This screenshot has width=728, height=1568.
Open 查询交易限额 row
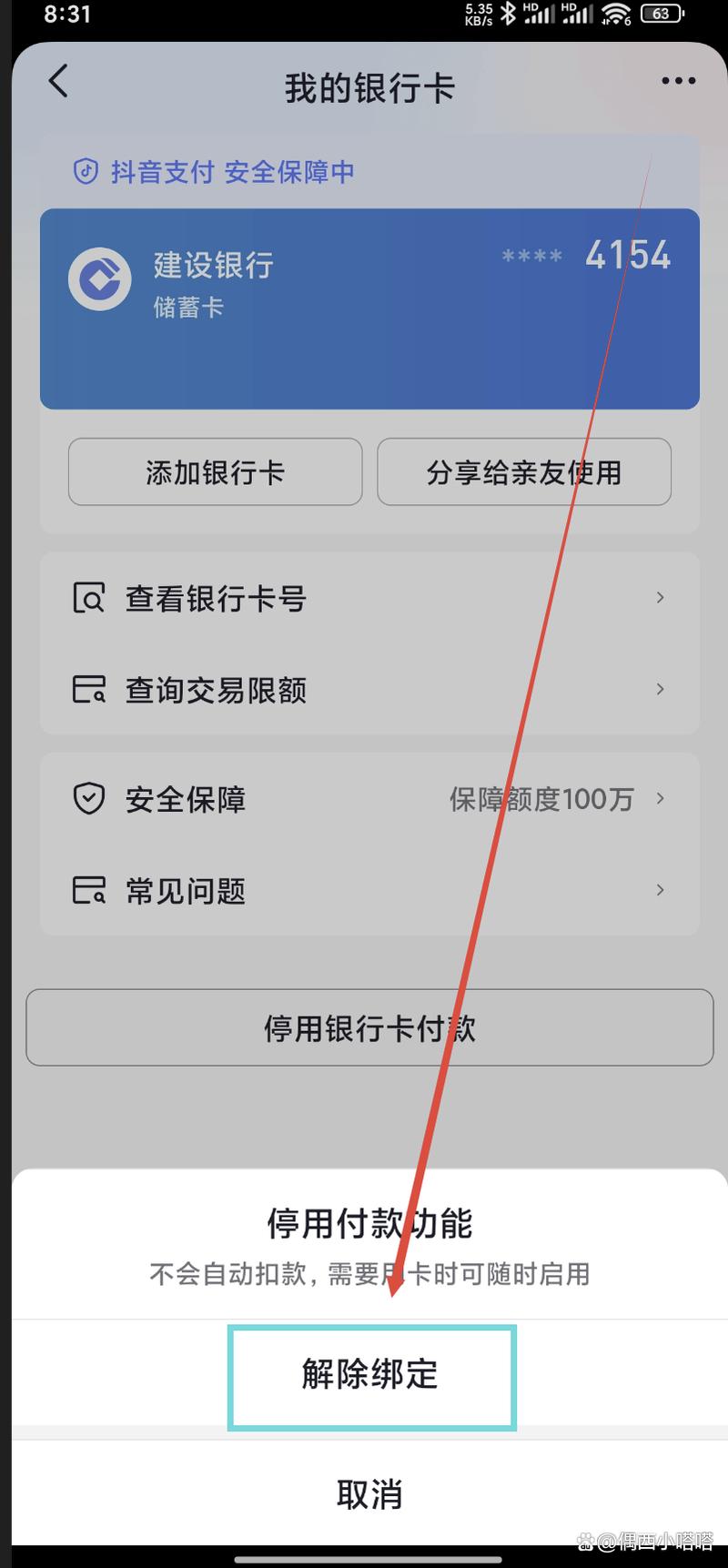[x=369, y=689]
